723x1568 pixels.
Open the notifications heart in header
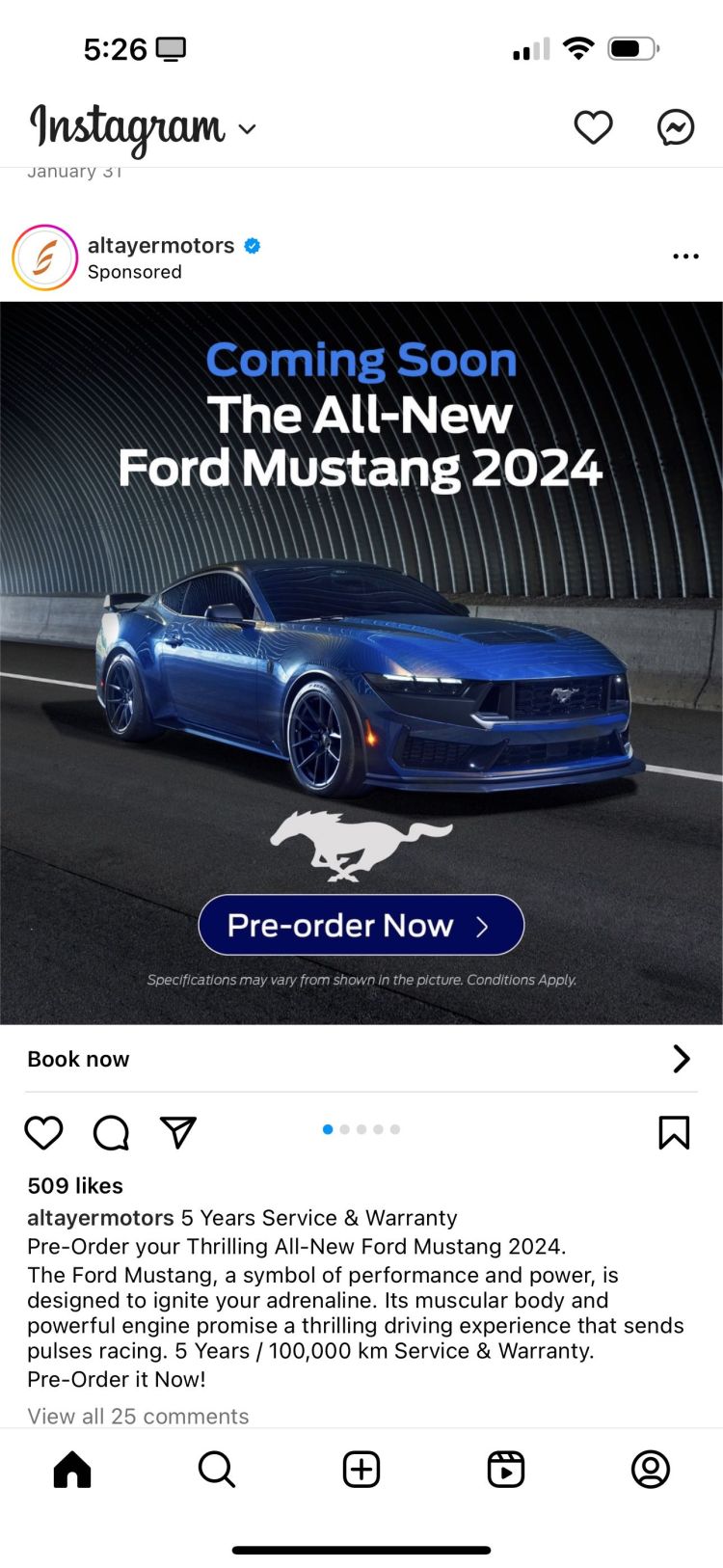click(593, 127)
